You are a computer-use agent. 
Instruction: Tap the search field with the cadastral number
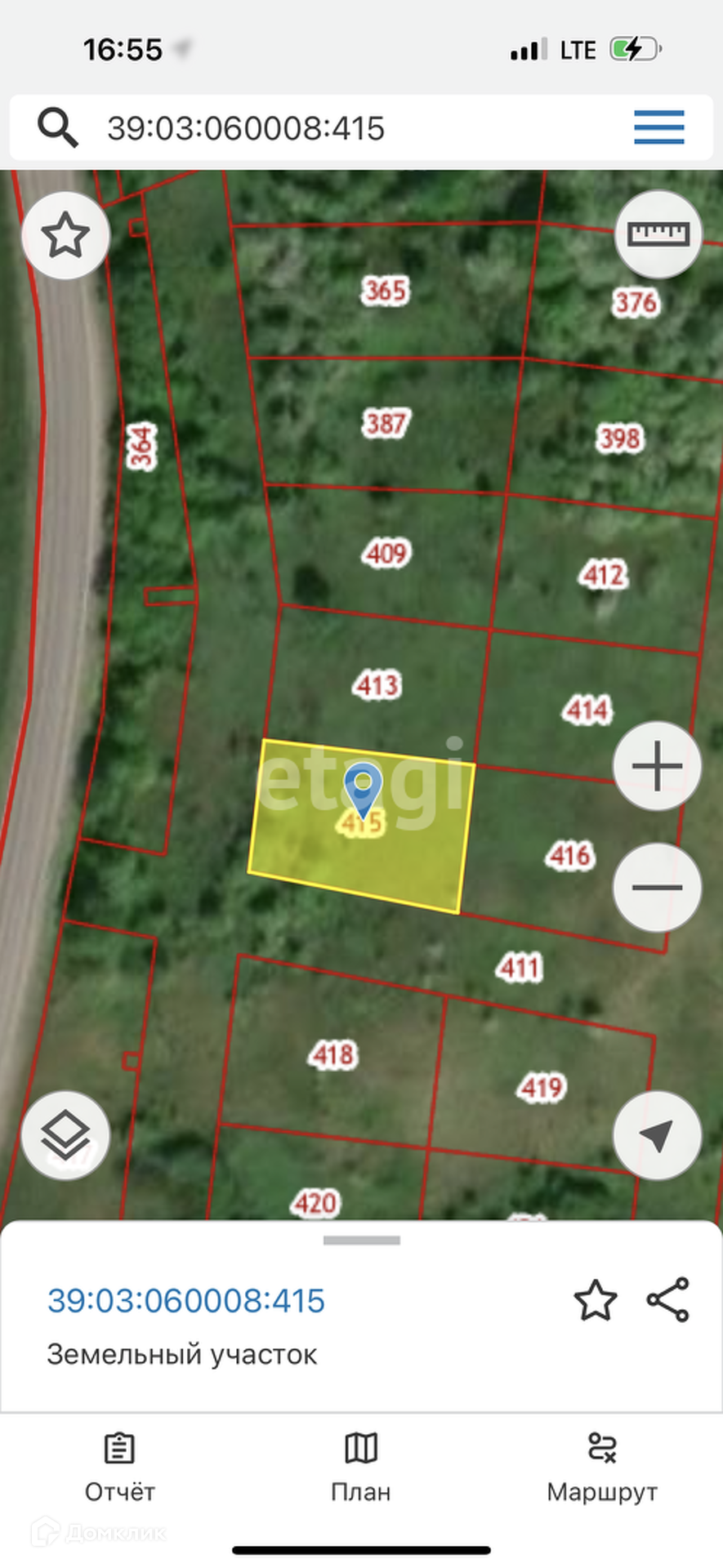[x=327, y=128]
